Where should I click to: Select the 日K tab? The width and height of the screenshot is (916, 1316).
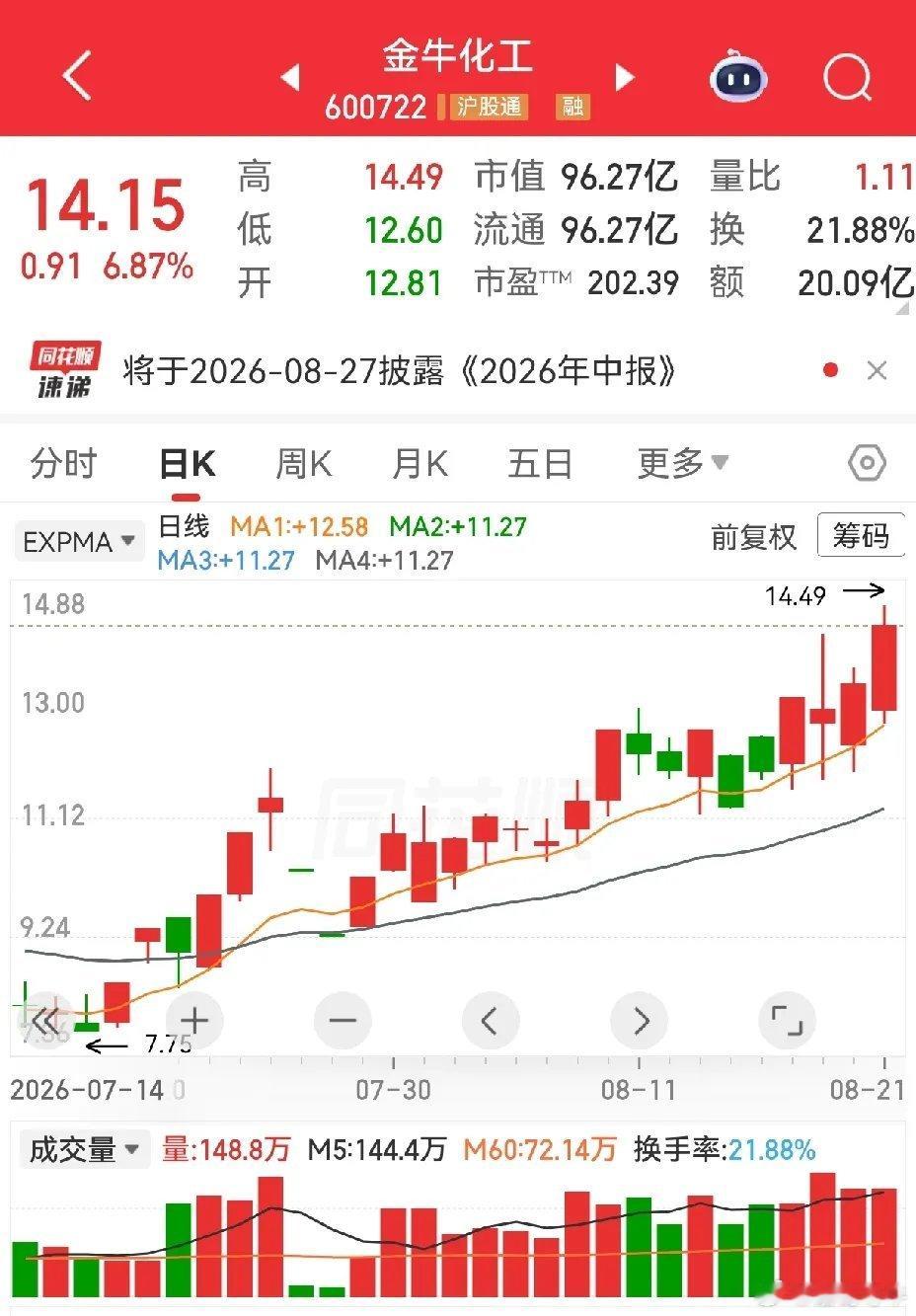188,463
